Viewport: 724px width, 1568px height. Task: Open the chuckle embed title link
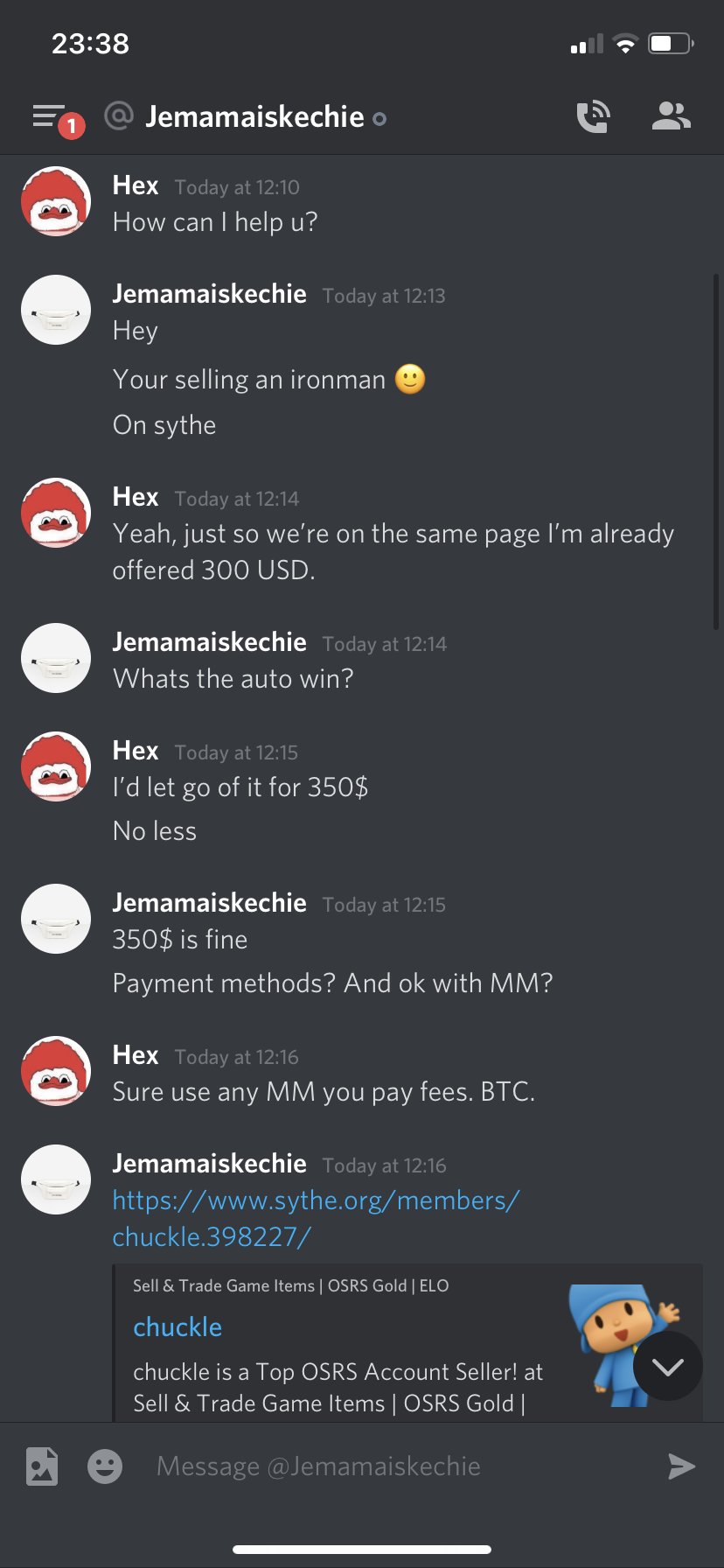tap(178, 1327)
